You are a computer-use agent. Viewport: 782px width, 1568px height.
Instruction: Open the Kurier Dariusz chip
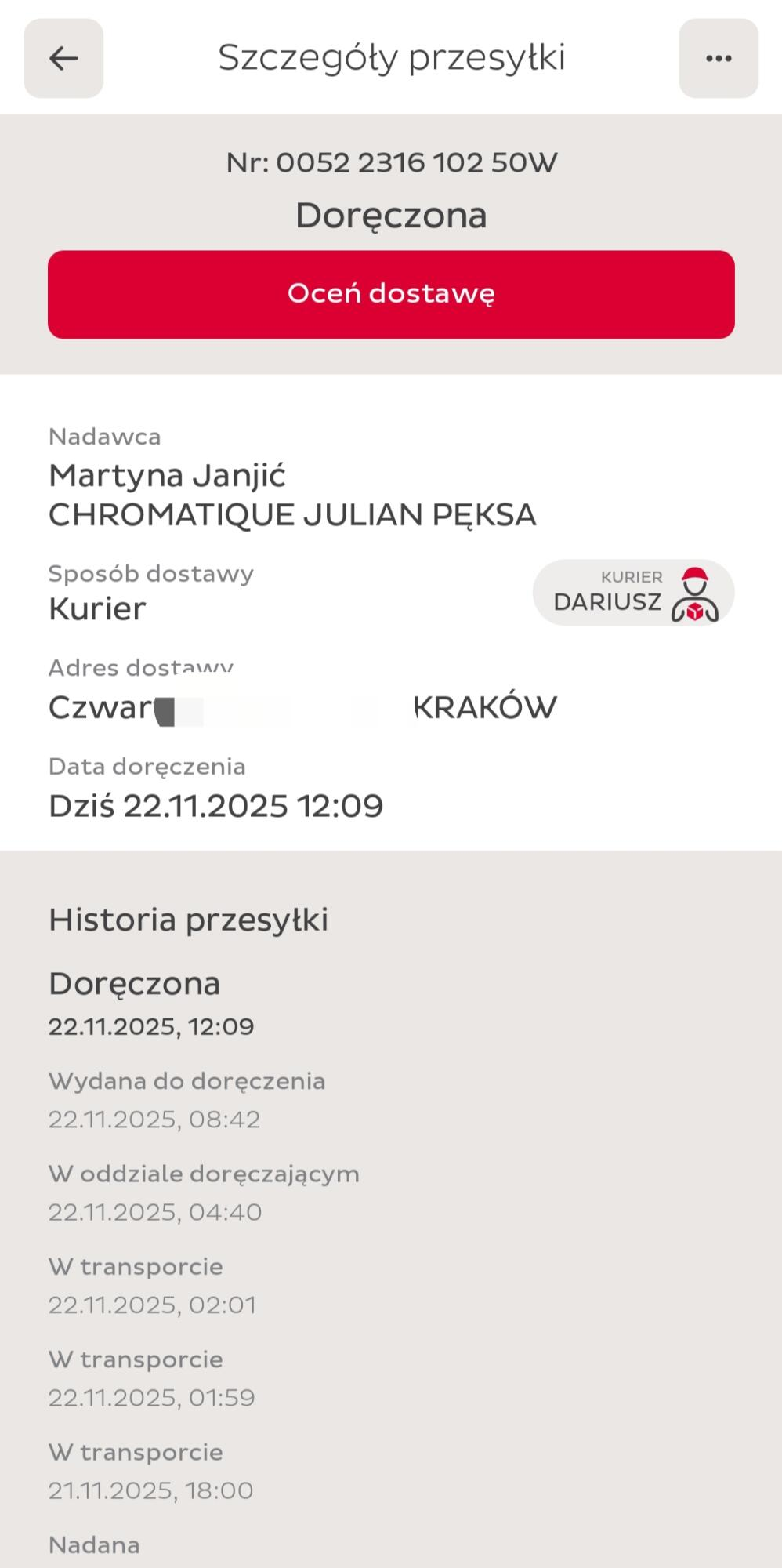pos(633,593)
